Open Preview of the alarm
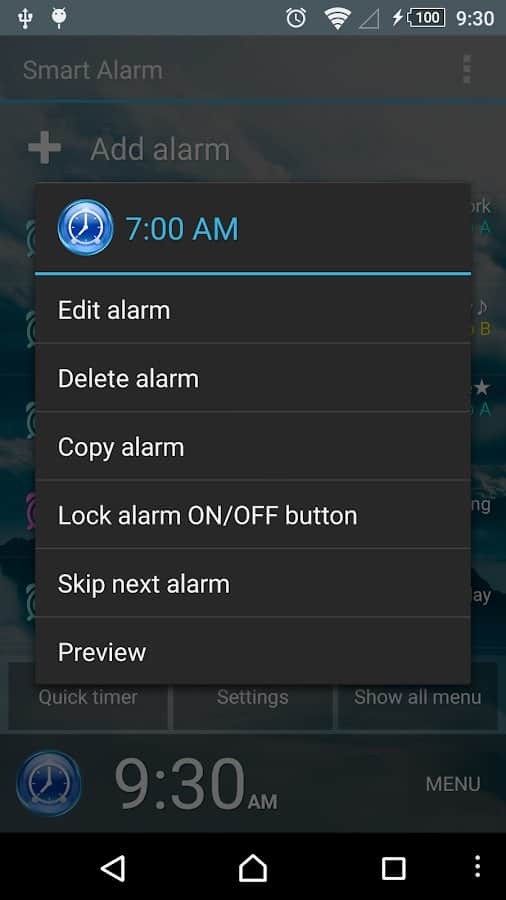 click(x=253, y=651)
